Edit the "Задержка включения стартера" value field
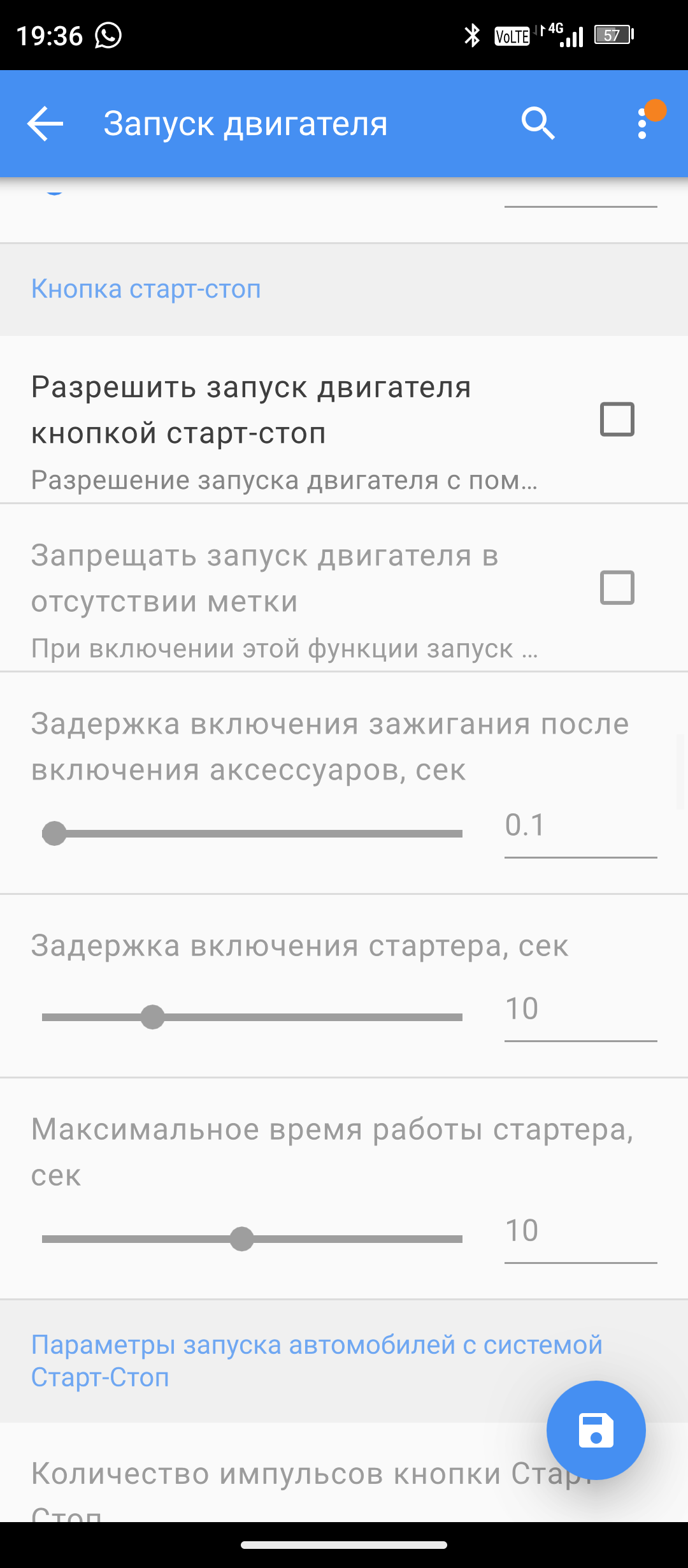Image resolution: width=688 pixels, height=1568 pixels. 580,1010
